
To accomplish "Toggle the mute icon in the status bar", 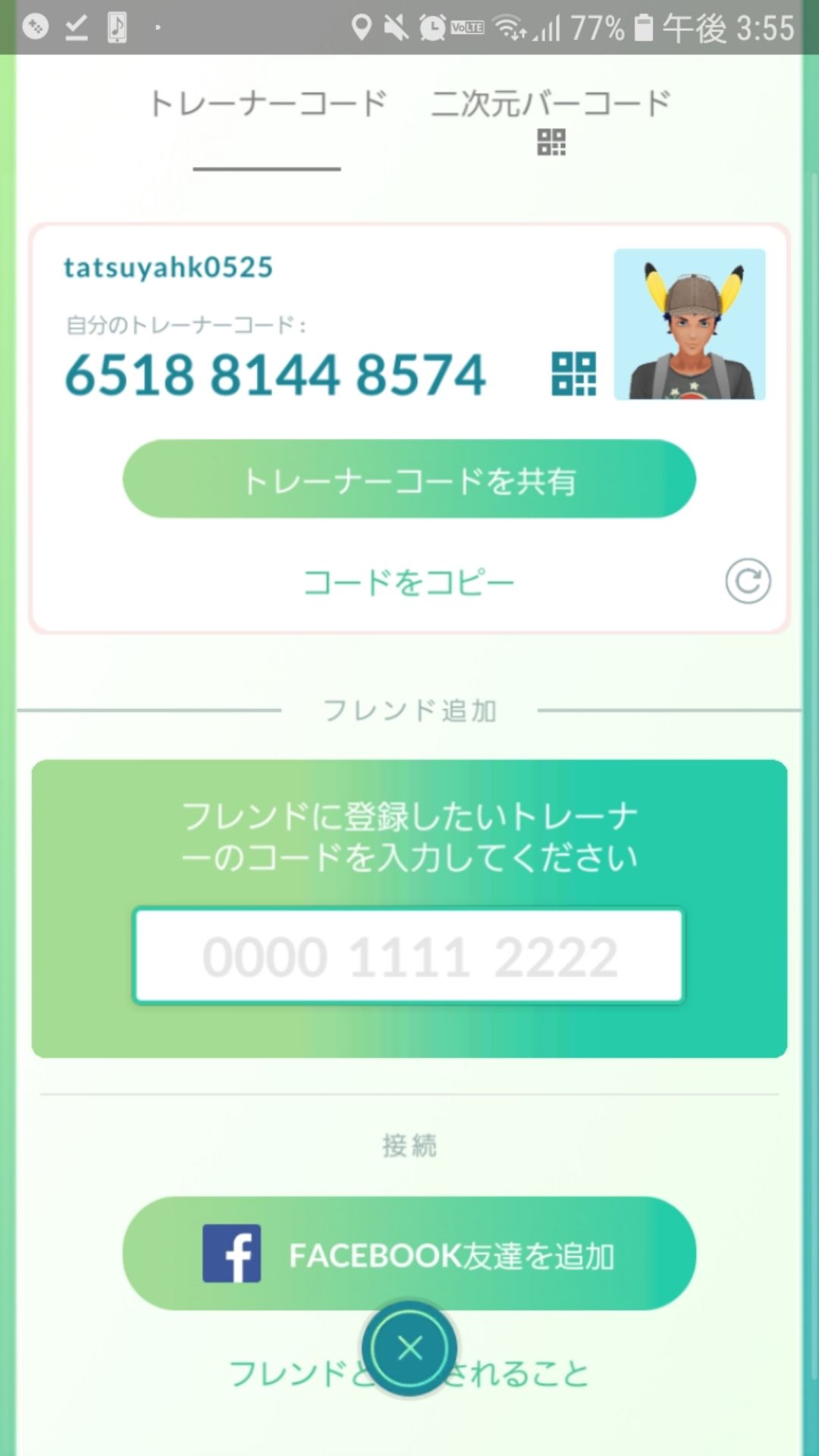I will [x=395, y=28].
